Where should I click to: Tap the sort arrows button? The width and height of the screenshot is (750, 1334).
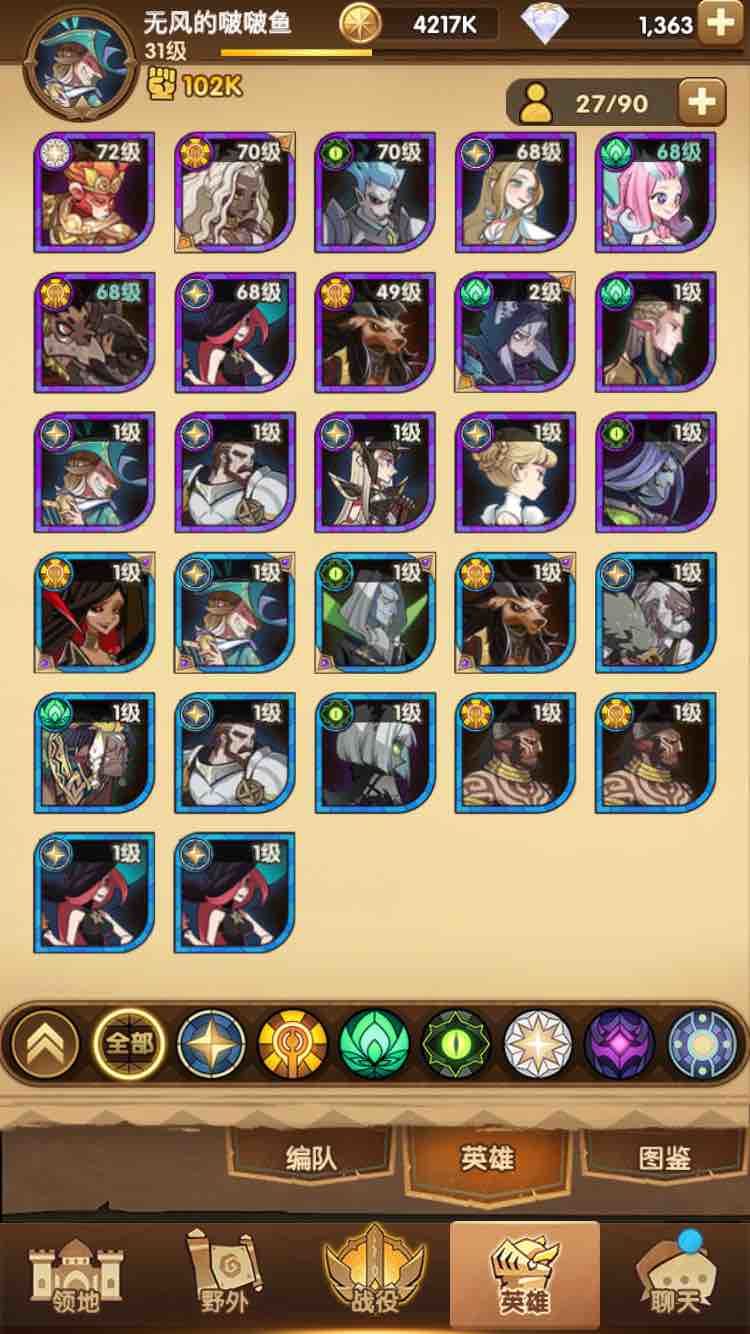click(44, 1044)
